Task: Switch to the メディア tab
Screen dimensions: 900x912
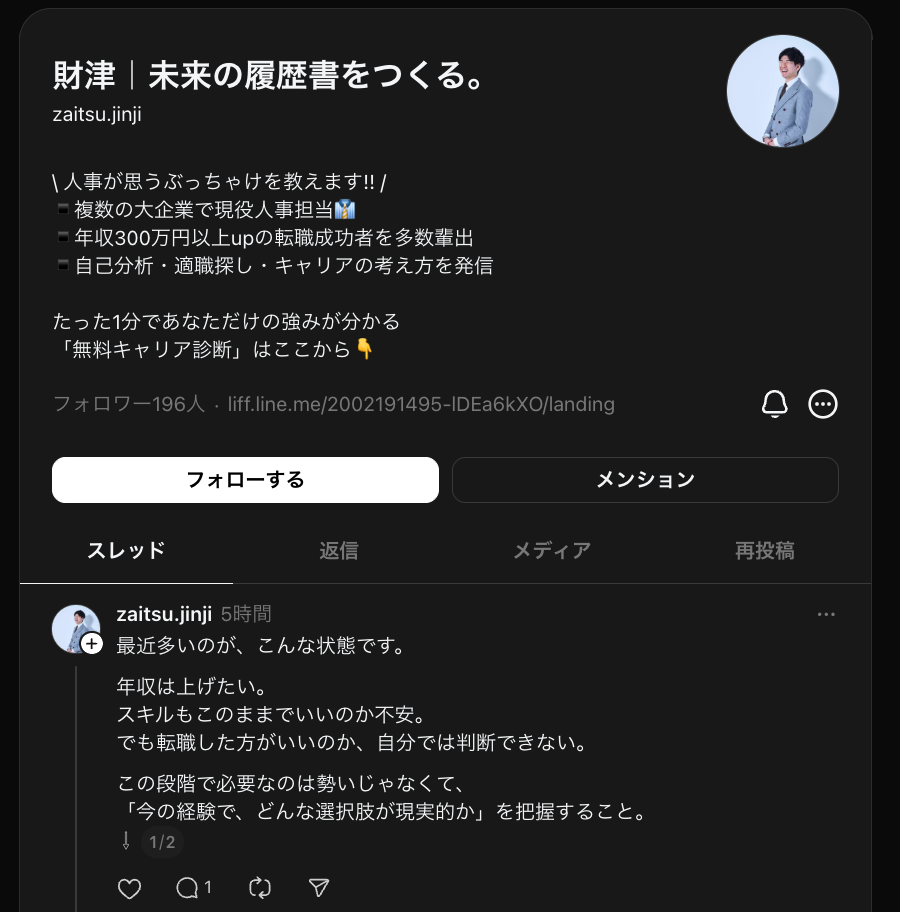Action: tap(552, 551)
